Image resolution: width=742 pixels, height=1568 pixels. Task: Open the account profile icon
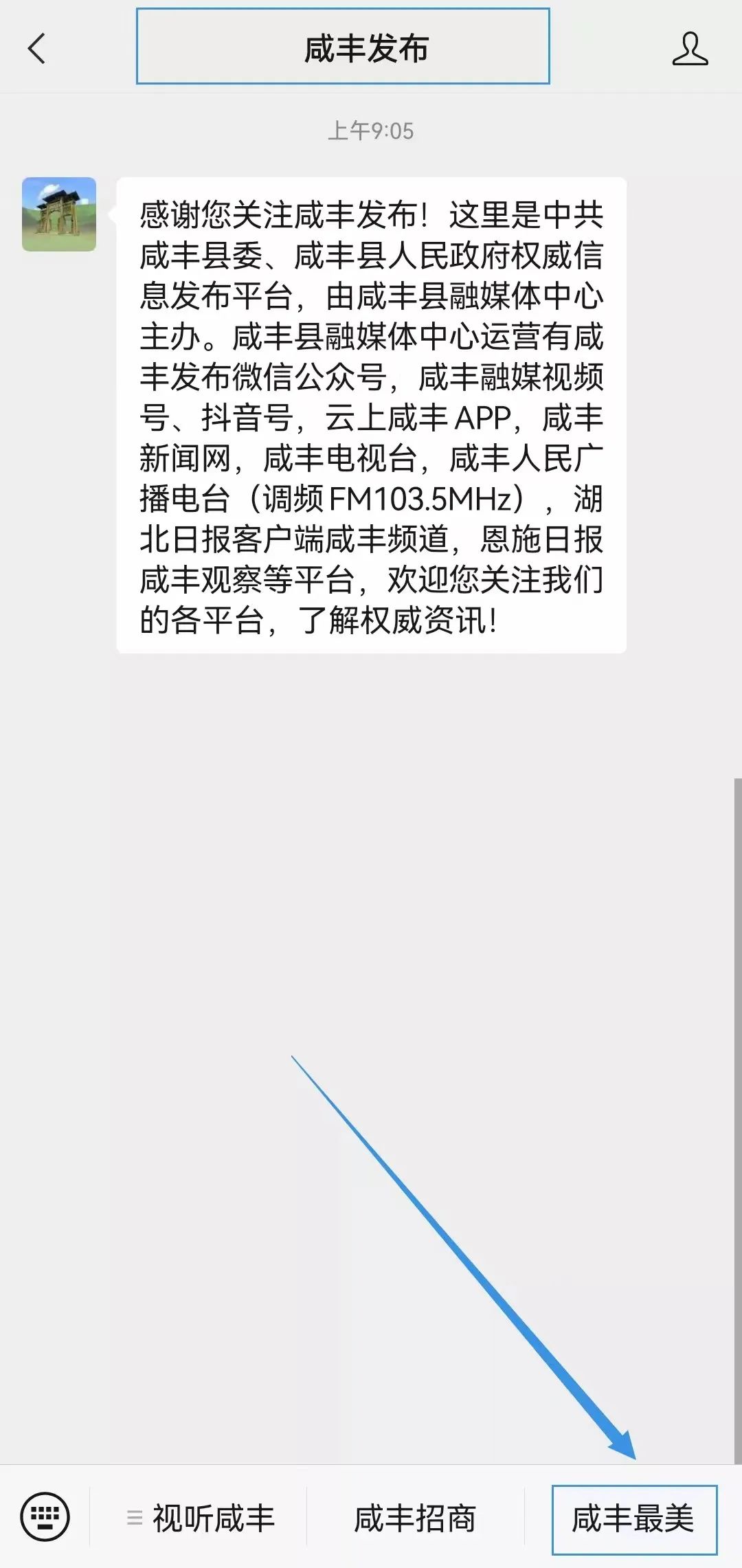[690, 49]
